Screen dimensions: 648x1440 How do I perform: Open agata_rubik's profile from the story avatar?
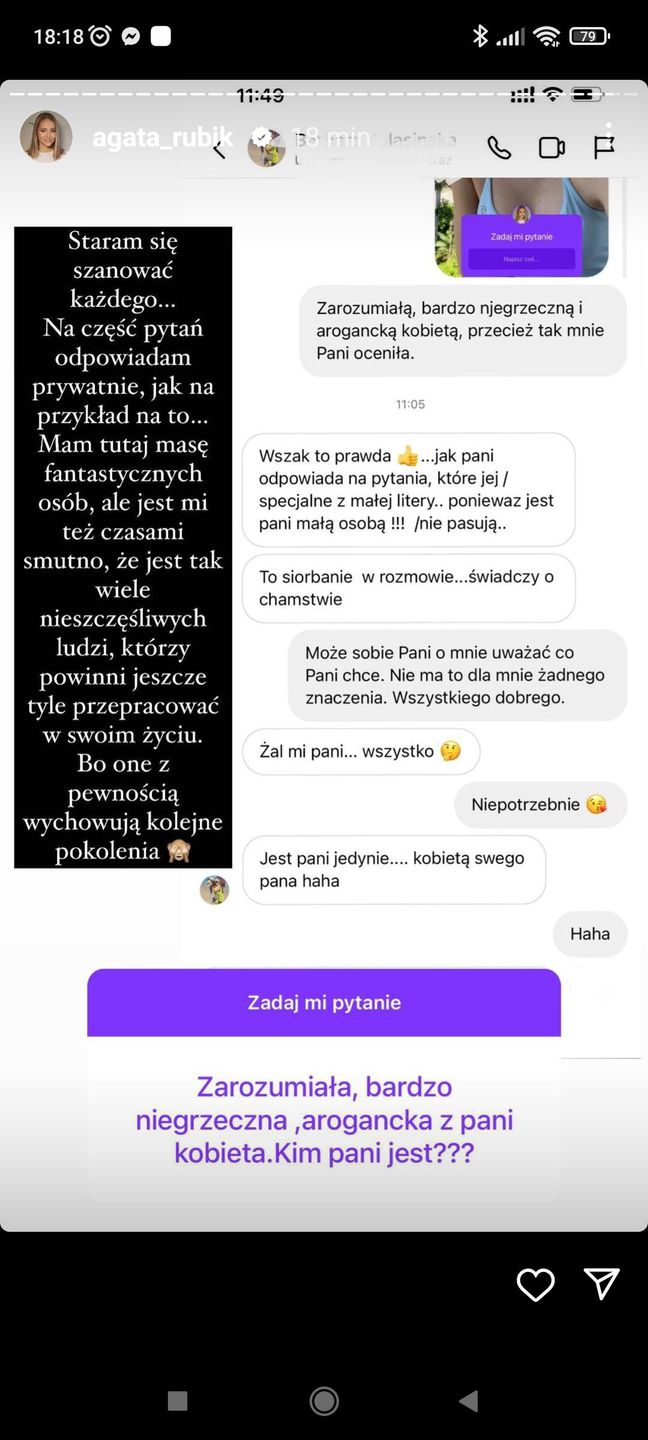46,137
